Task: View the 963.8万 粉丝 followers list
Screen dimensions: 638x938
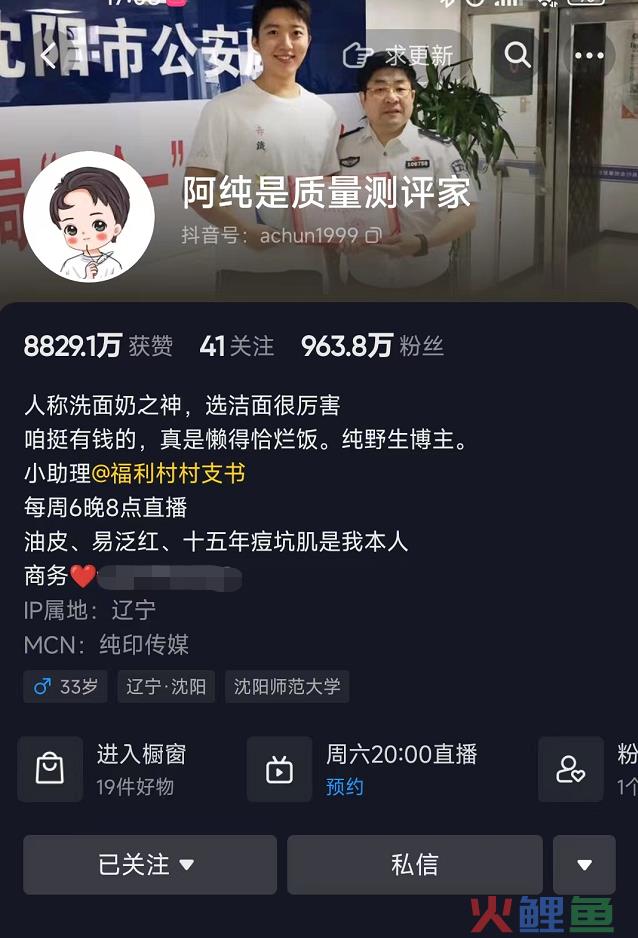Action: tap(372, 346)
